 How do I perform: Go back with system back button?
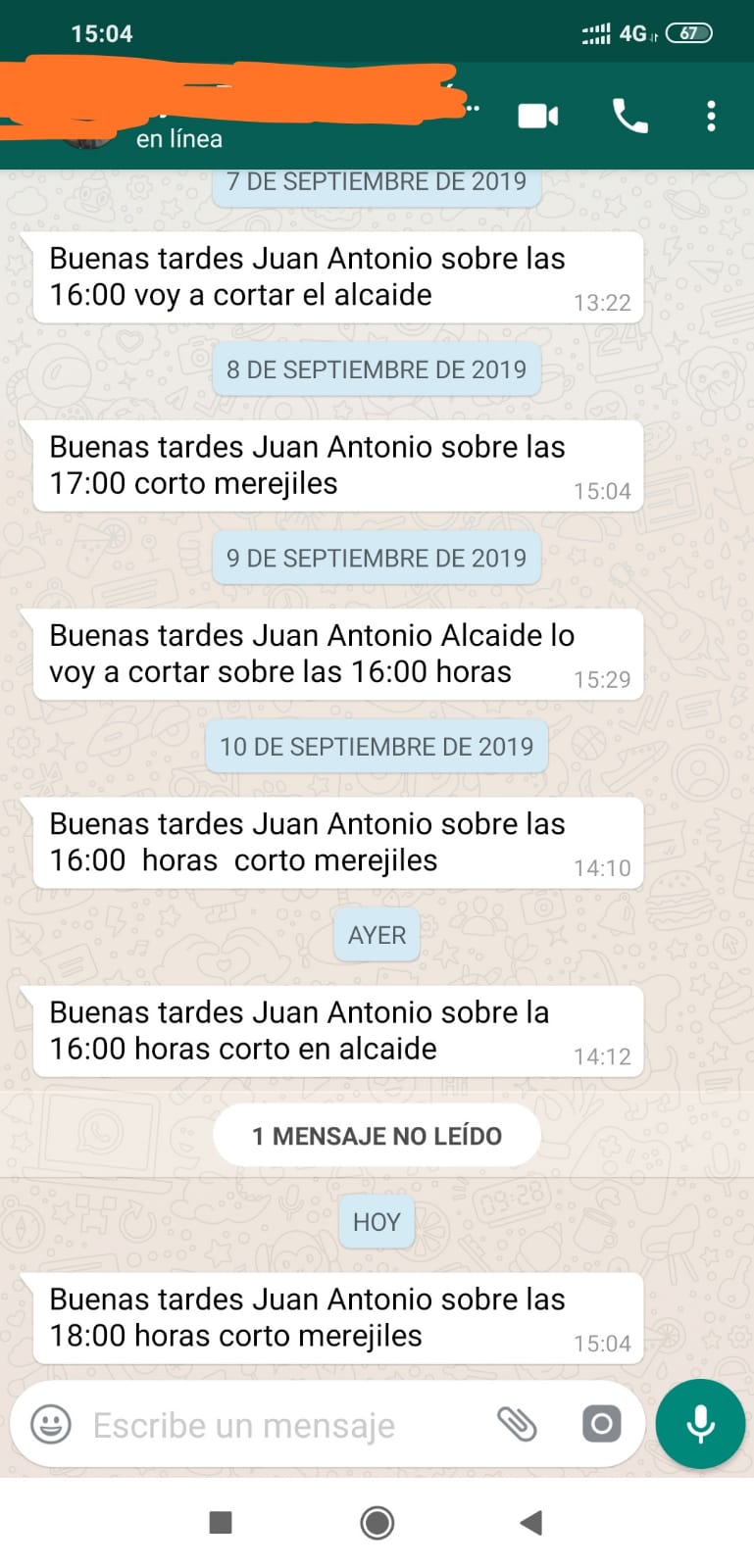point(531,1522)
